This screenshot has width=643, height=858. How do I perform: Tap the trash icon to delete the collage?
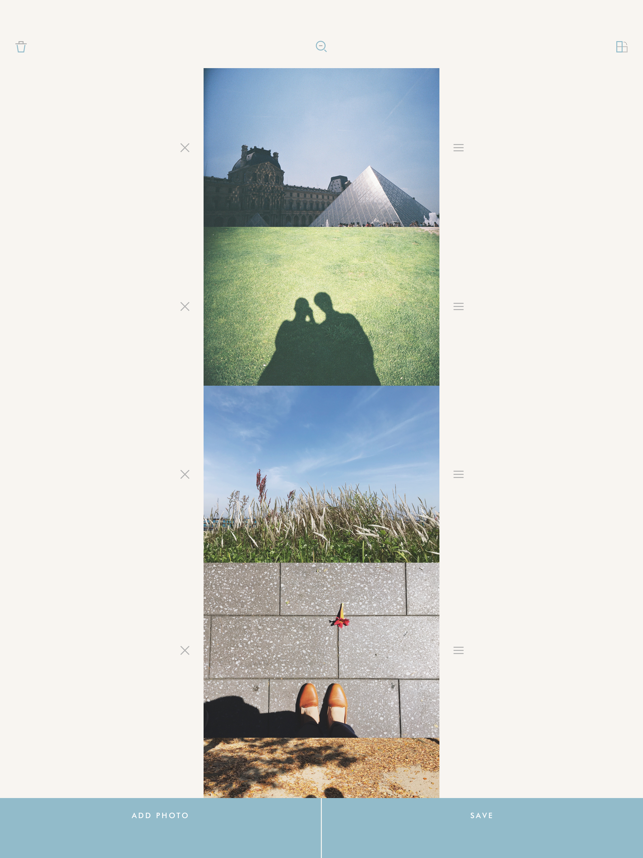(x=21, y=47)
